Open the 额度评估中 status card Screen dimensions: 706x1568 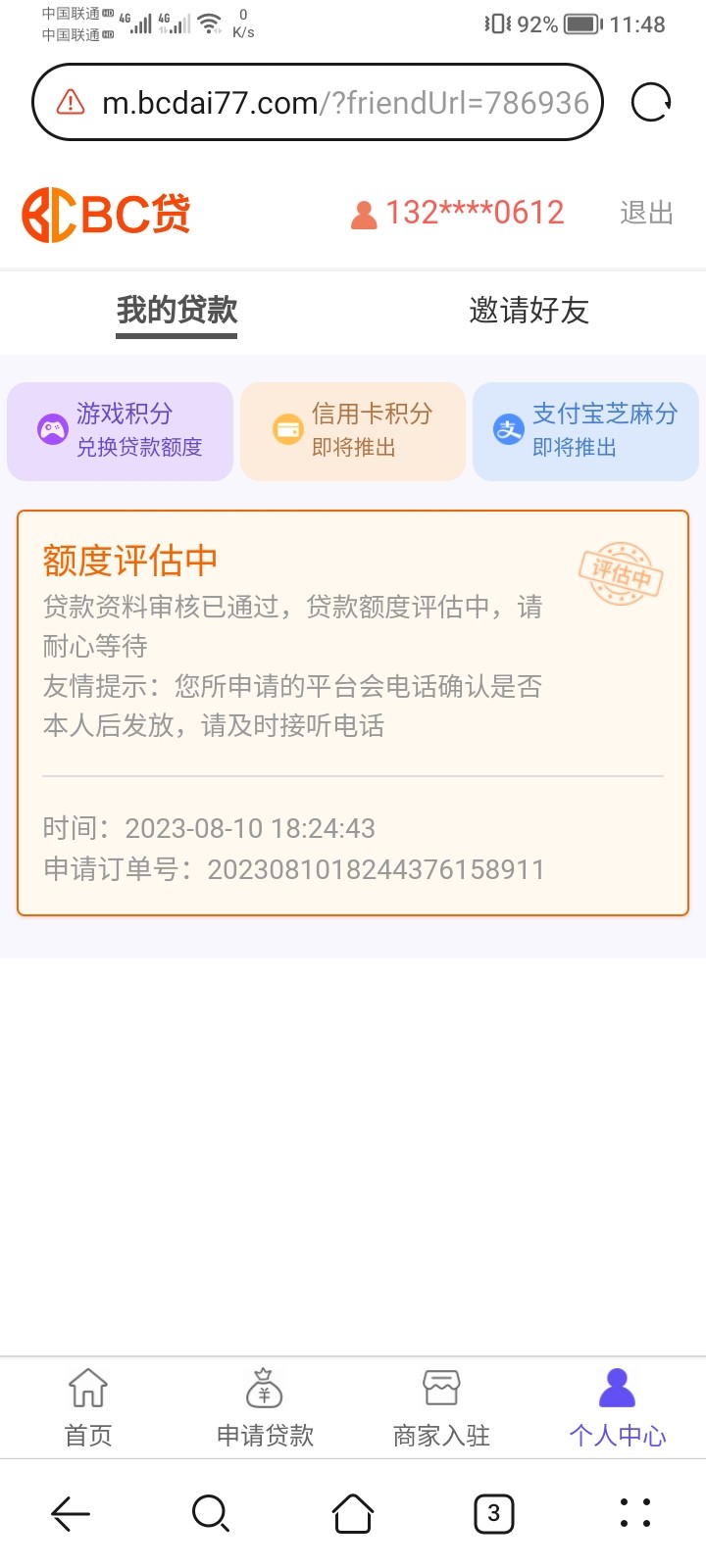pos(353,710)
